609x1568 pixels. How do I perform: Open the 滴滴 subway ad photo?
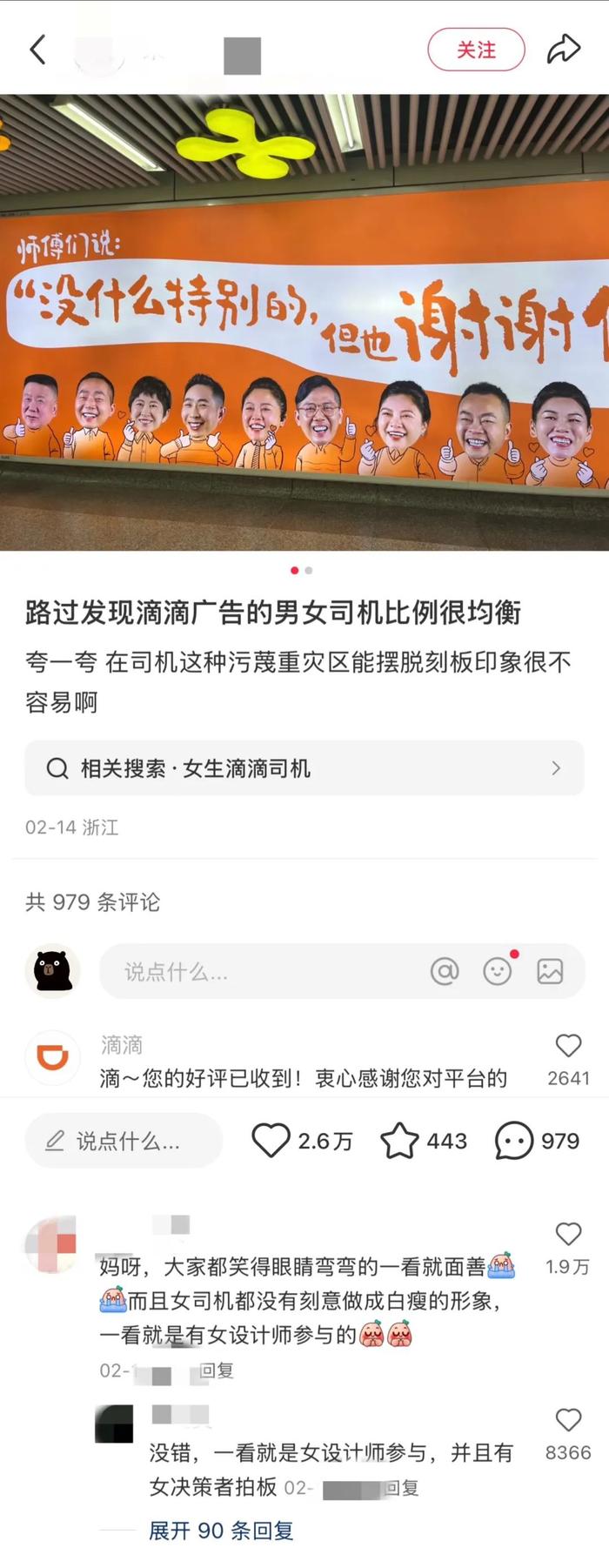[x=304, y=322]
